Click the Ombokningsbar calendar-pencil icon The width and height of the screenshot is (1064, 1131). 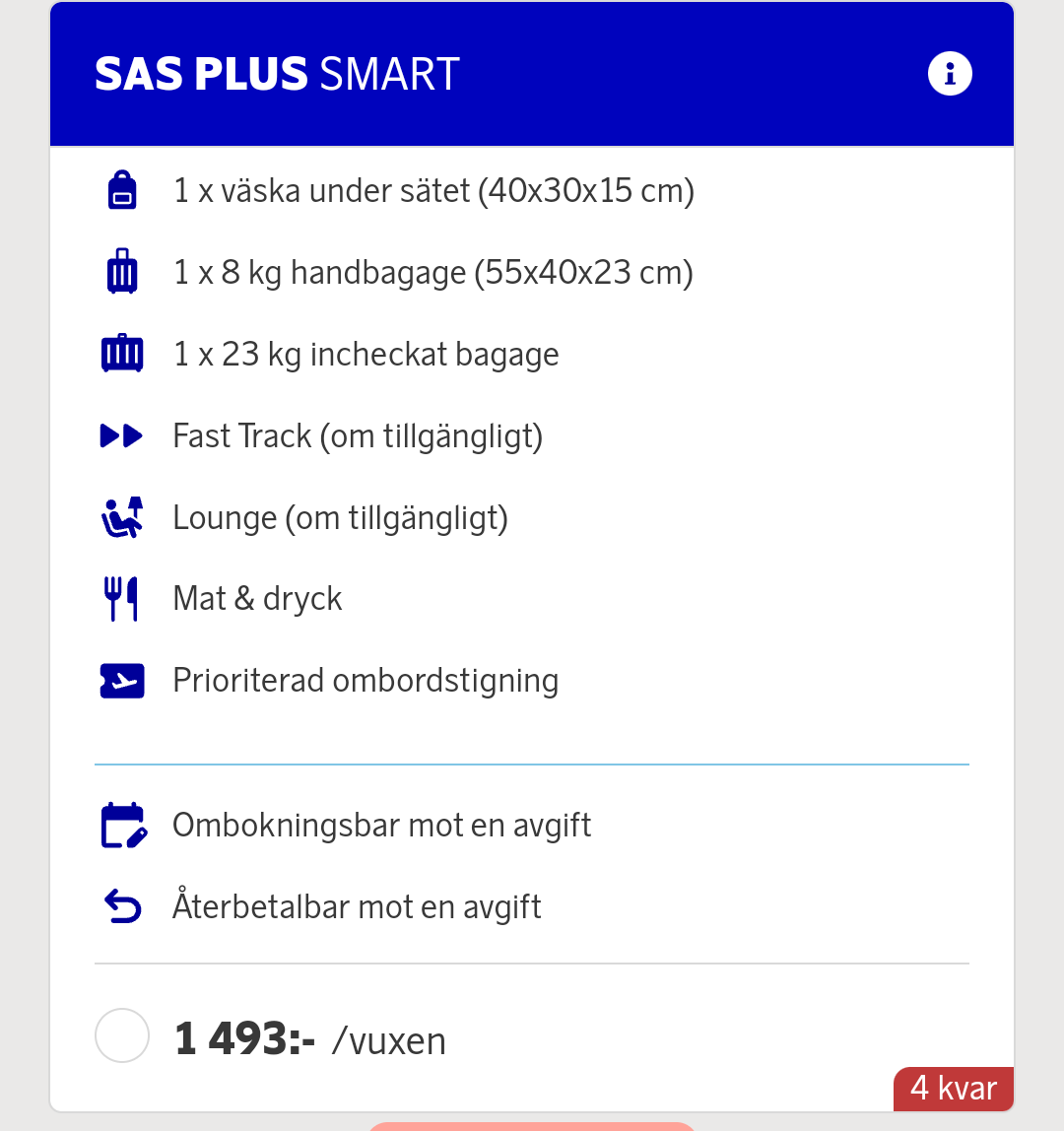tap(121, 825)
